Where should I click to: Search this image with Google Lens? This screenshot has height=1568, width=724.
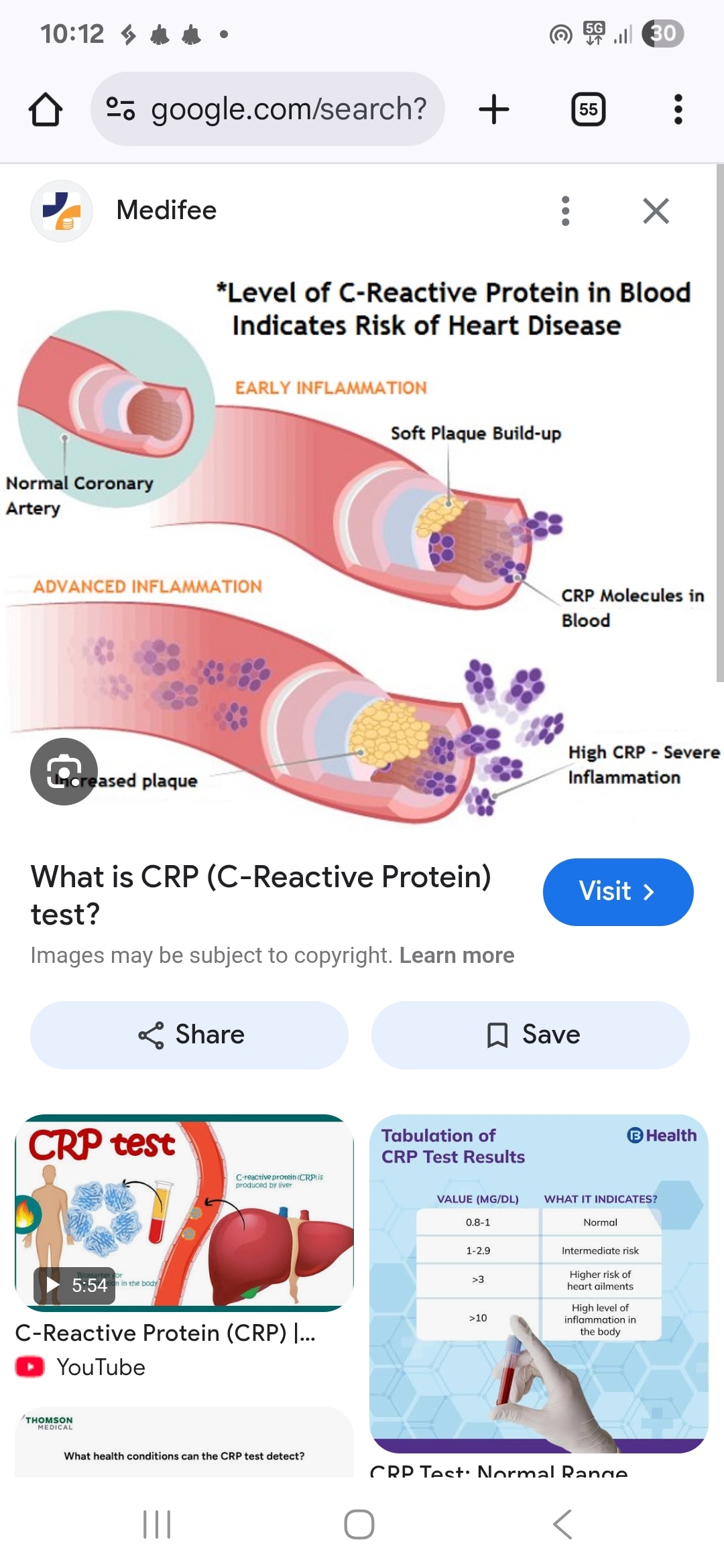[x=64, y=771]
